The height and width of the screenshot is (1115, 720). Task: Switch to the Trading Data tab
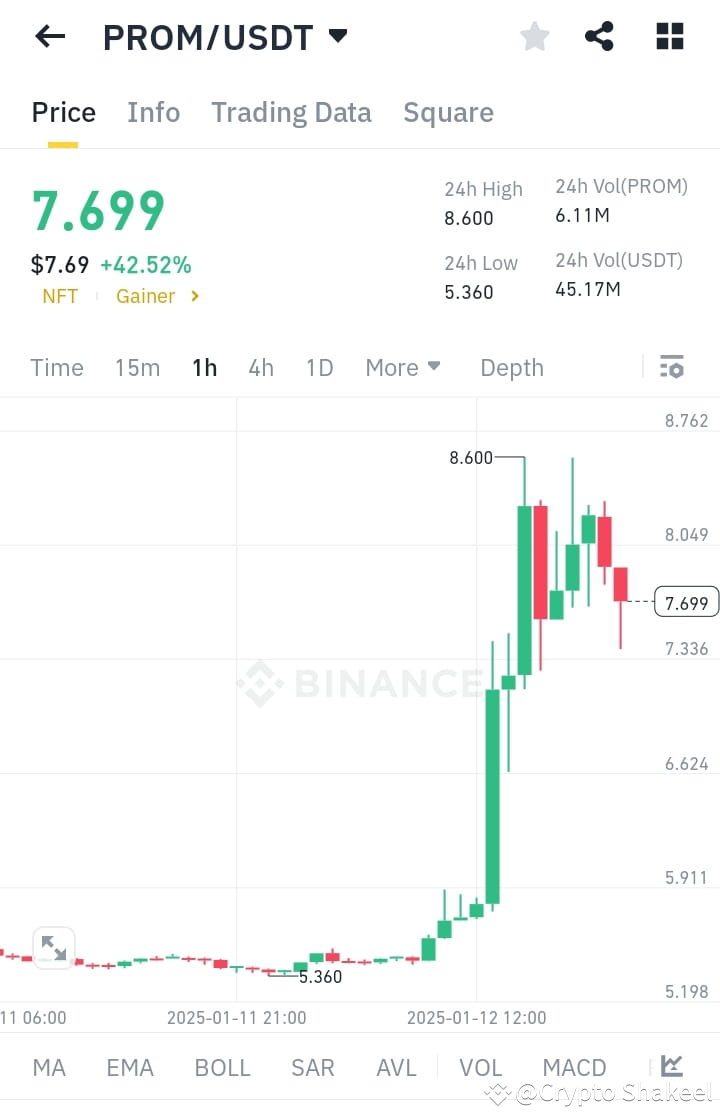pos(291,112)
